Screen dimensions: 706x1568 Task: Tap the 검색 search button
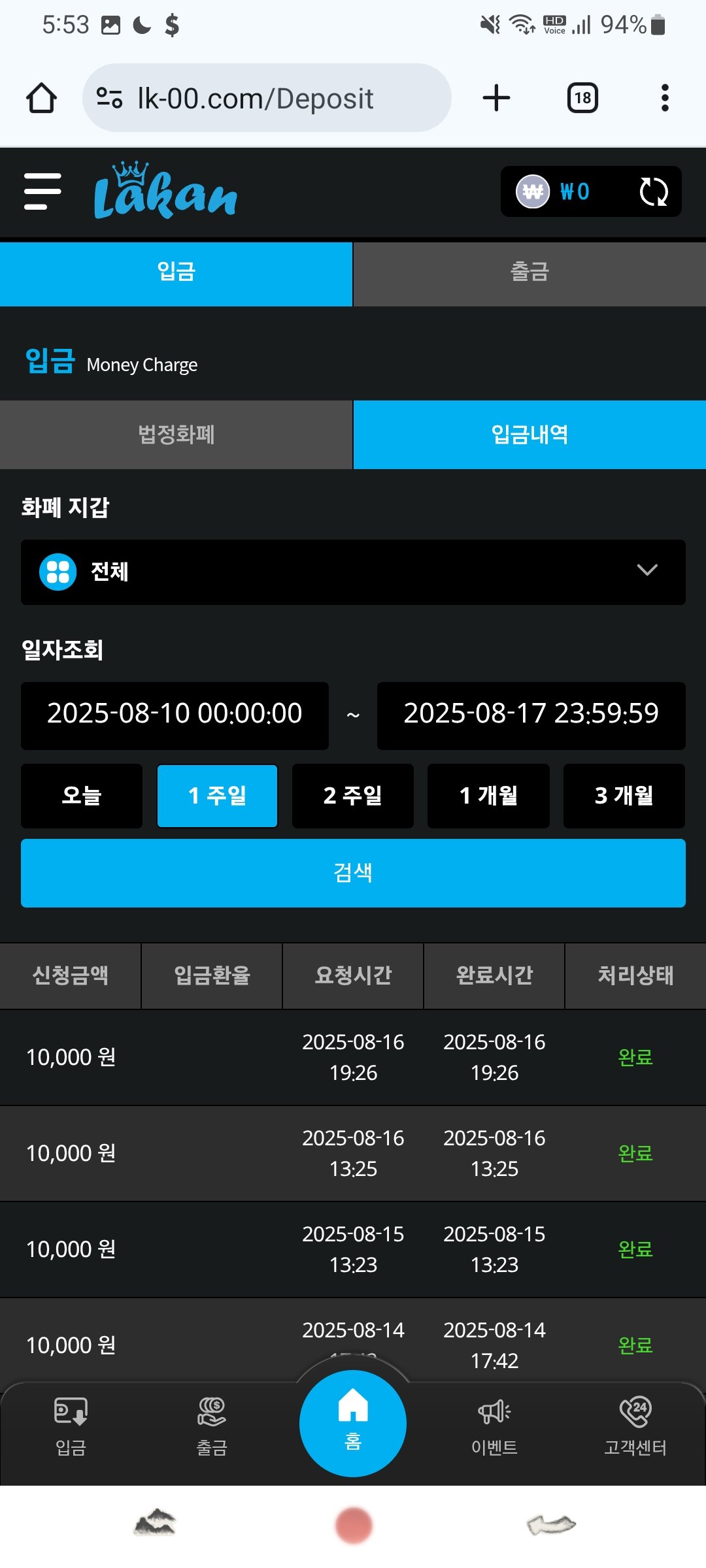point(353,873)
